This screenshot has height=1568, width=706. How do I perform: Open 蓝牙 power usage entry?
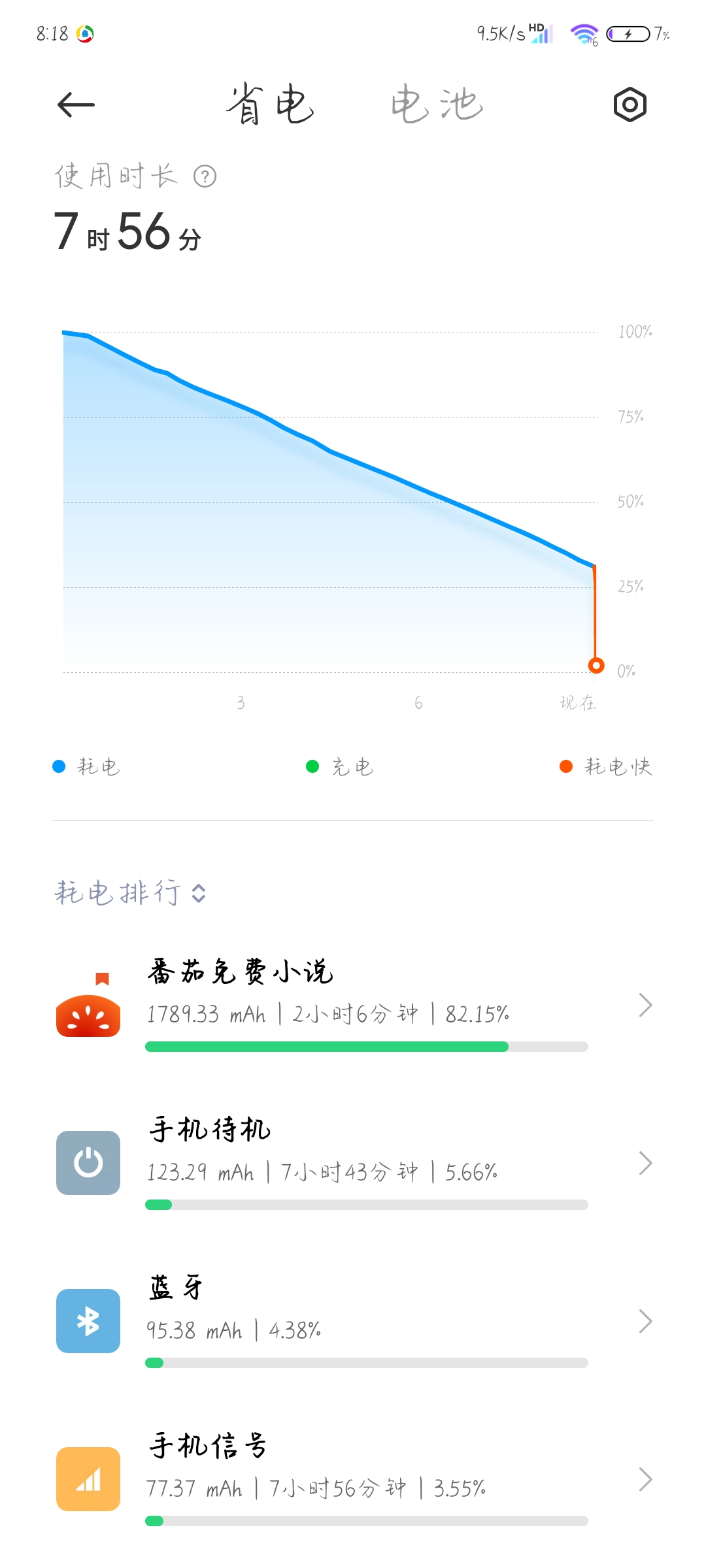[x=353, y=1321]
